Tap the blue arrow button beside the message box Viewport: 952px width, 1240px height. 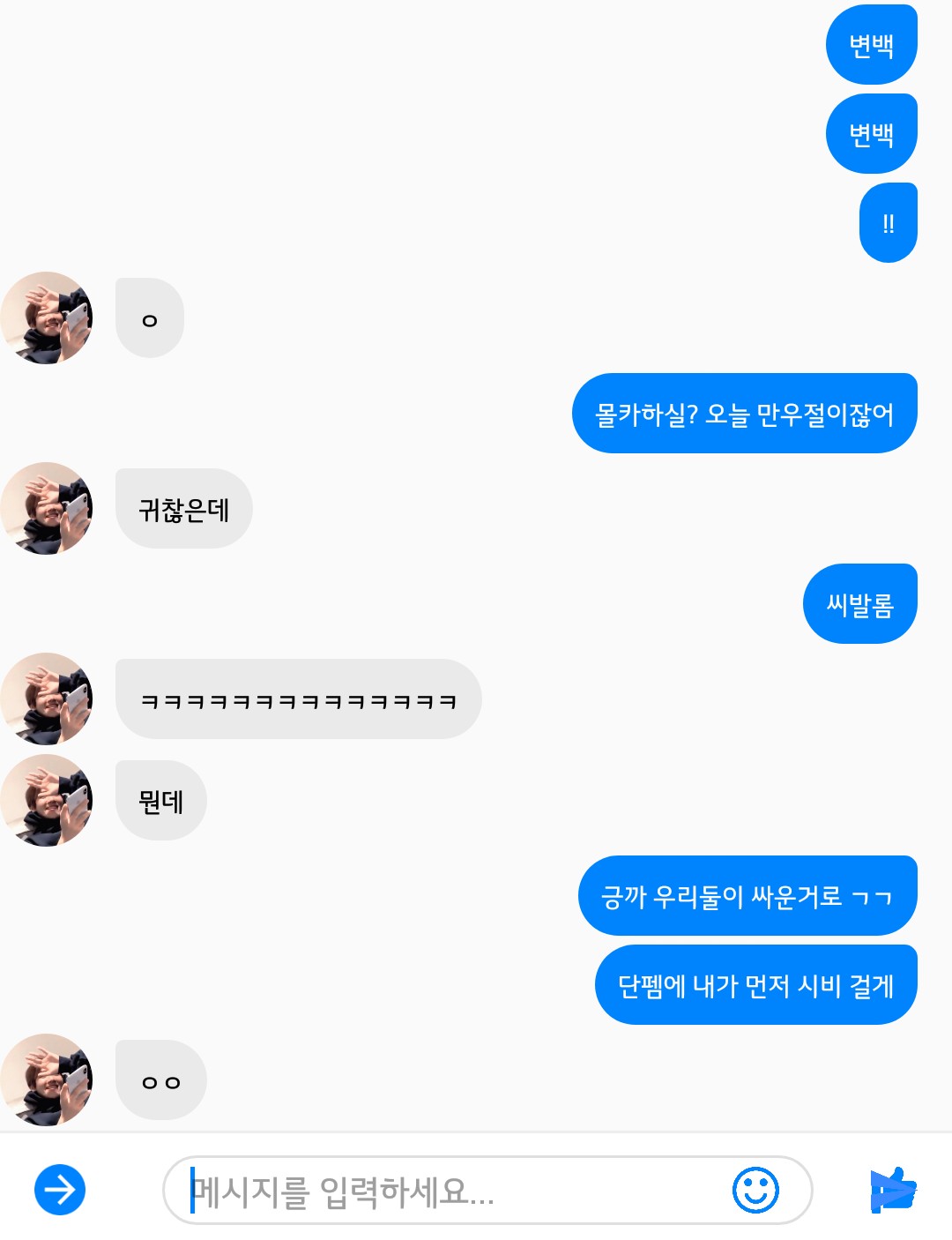tap(60, 1190)
